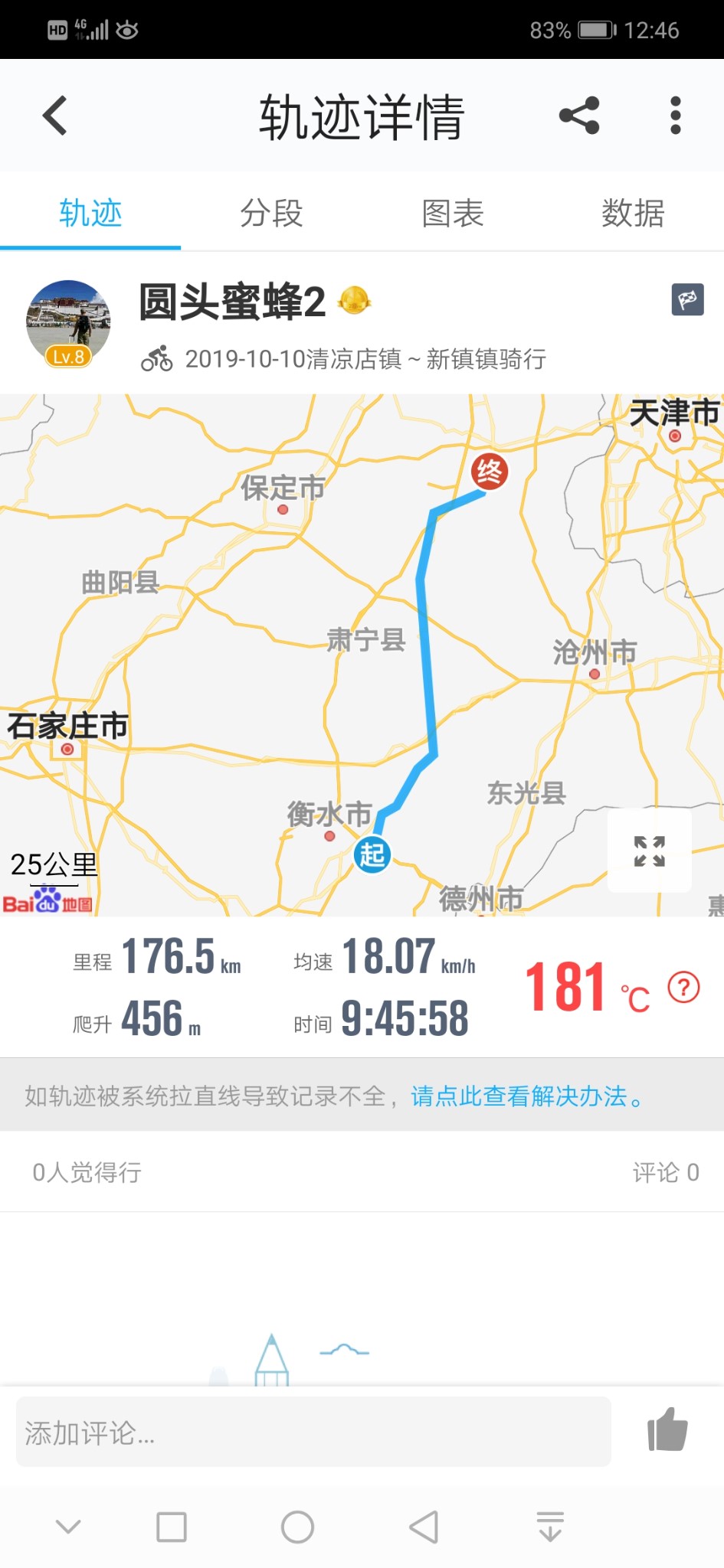The image size is (724, 1568).
Task: Switch to the 数据 tab
Action: [633, 214]
